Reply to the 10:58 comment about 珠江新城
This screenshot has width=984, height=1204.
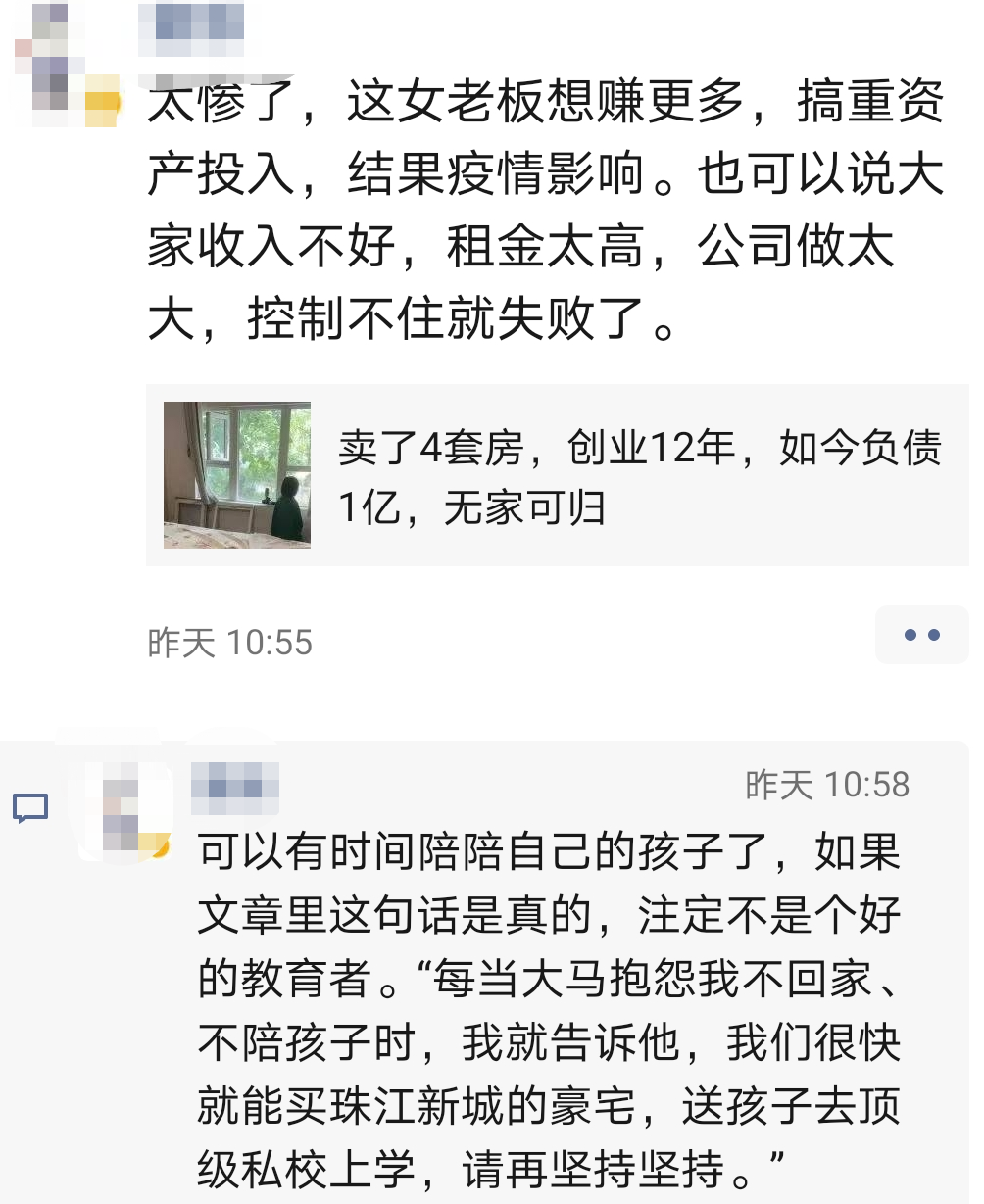tap(549, 1009)
